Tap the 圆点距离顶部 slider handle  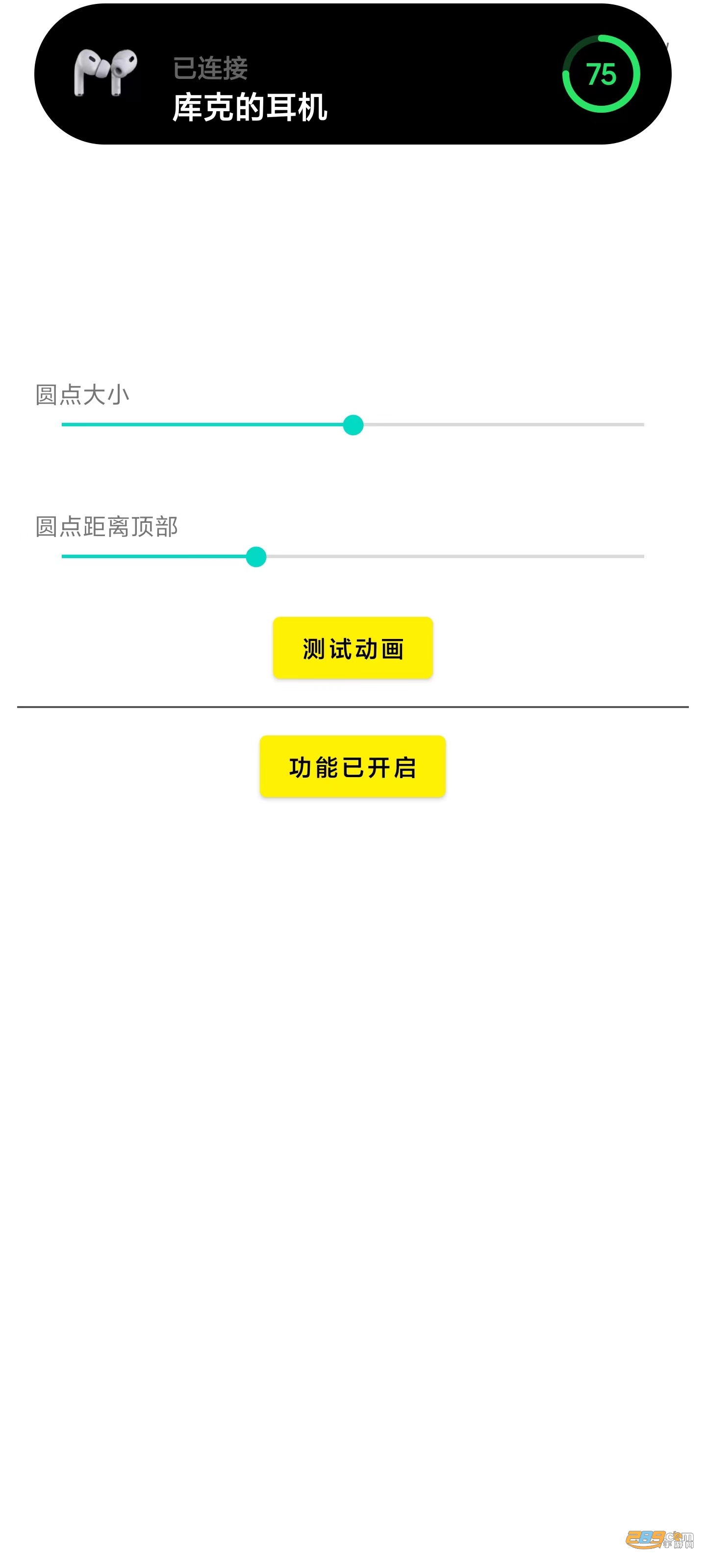[x=256, y=557]
